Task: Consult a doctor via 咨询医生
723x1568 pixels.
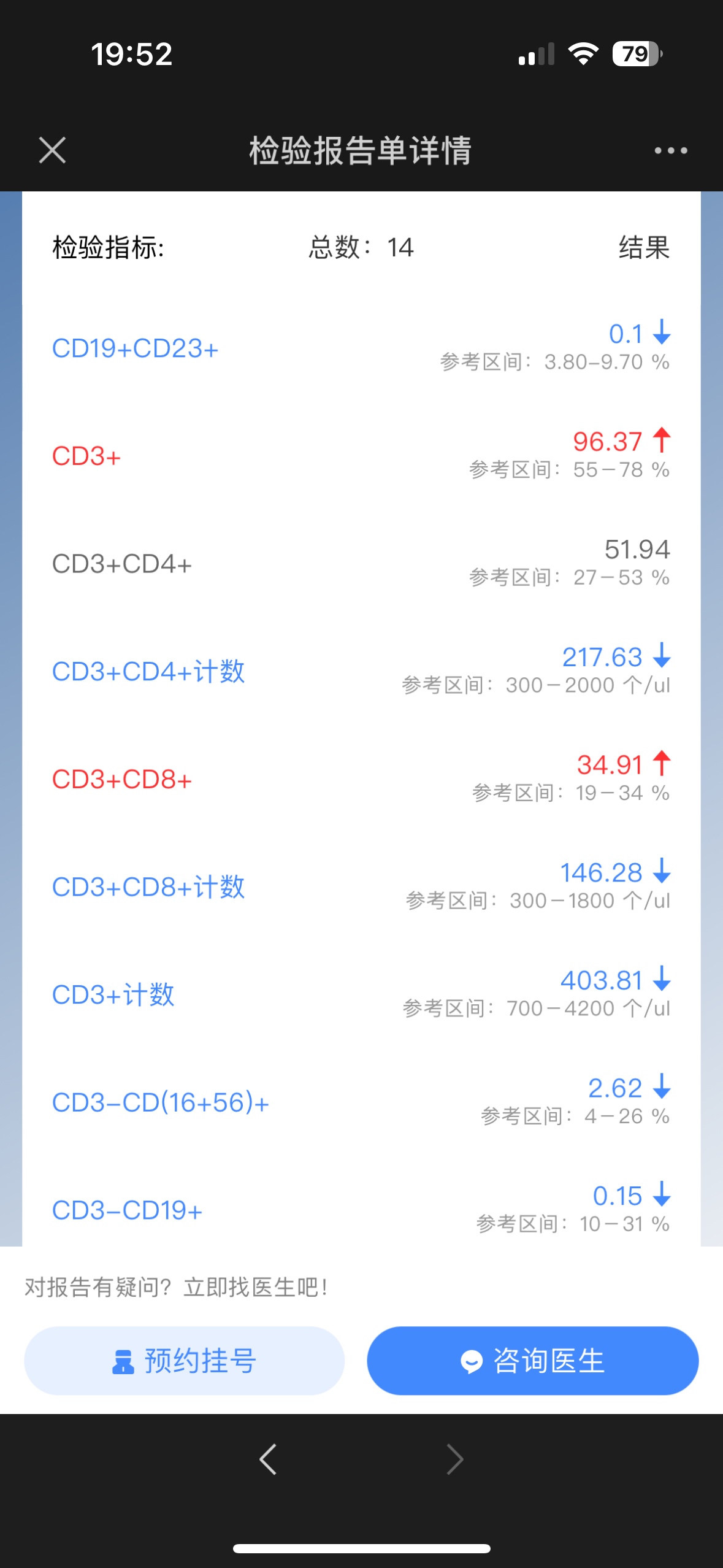Action: [532, 1361]
